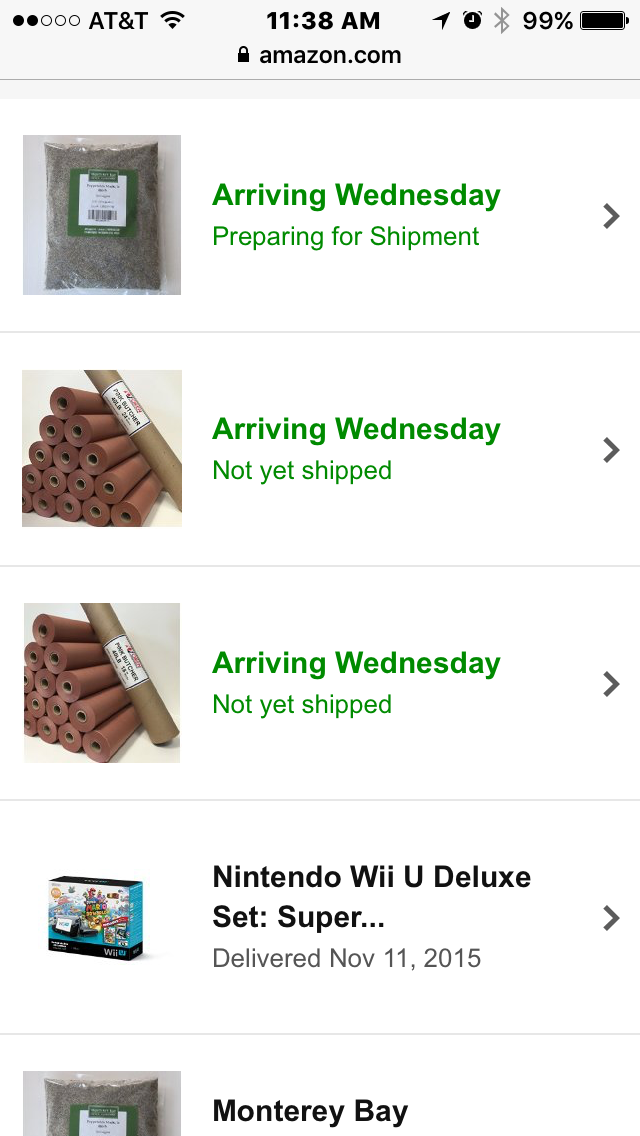
Task: Open the Monterey Bay order
Action: tap(310, 1110)
